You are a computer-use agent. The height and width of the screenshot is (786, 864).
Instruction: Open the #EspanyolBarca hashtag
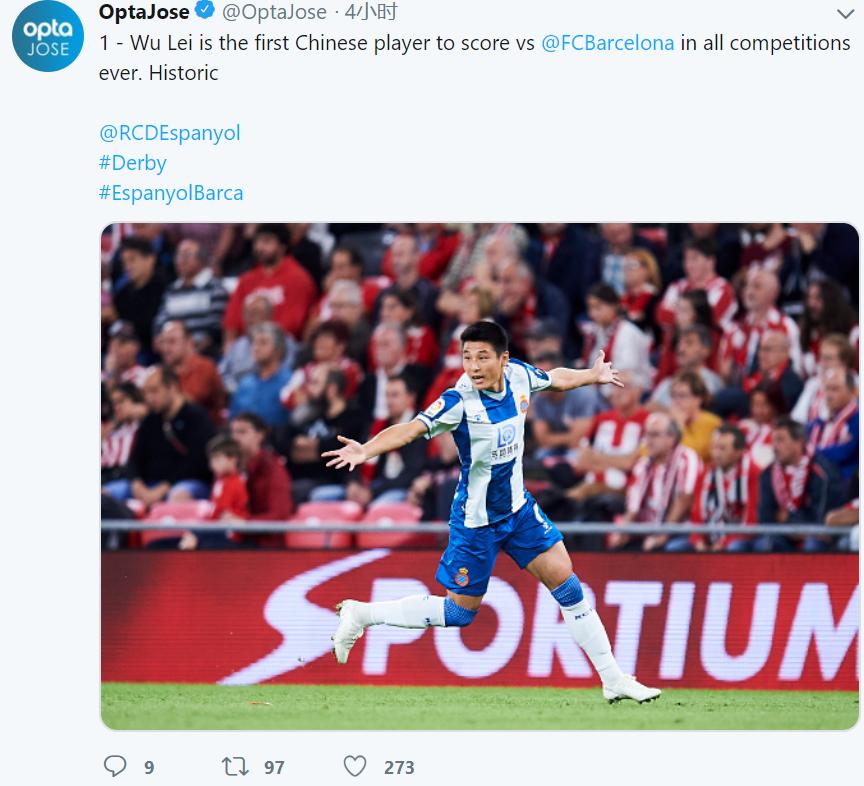coord(170,193)
